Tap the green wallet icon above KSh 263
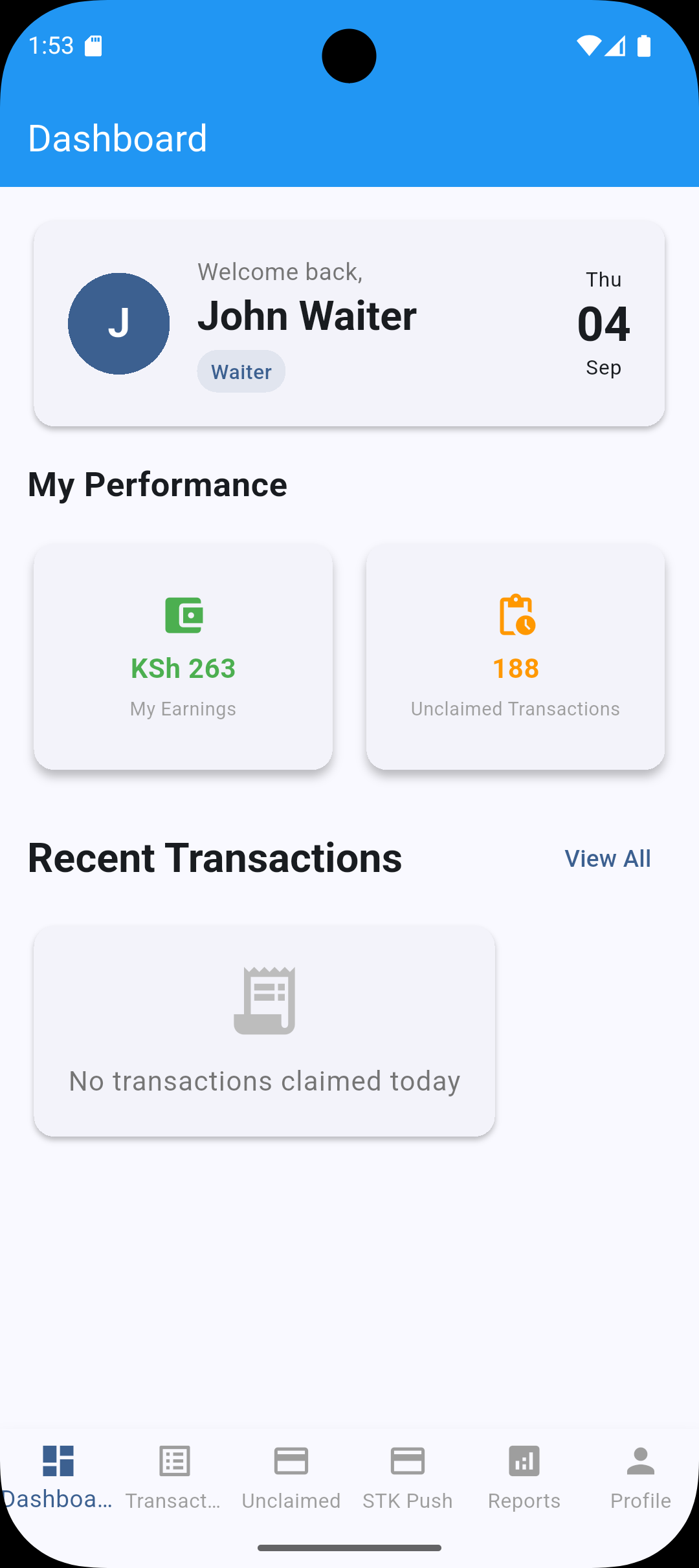 (x=183, y=616)
